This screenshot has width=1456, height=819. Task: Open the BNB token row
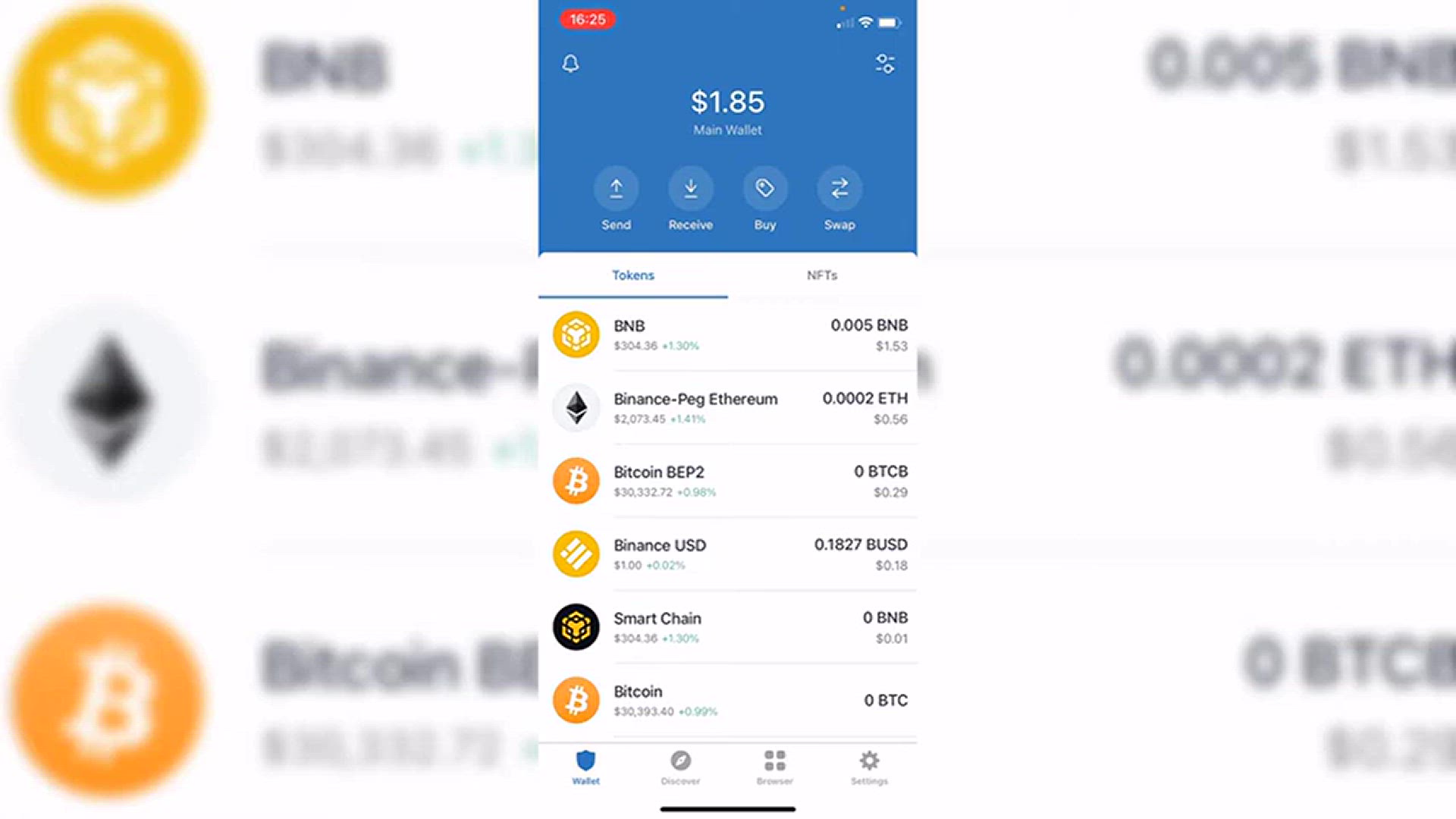pyautogui.click(x=728, y=334)
